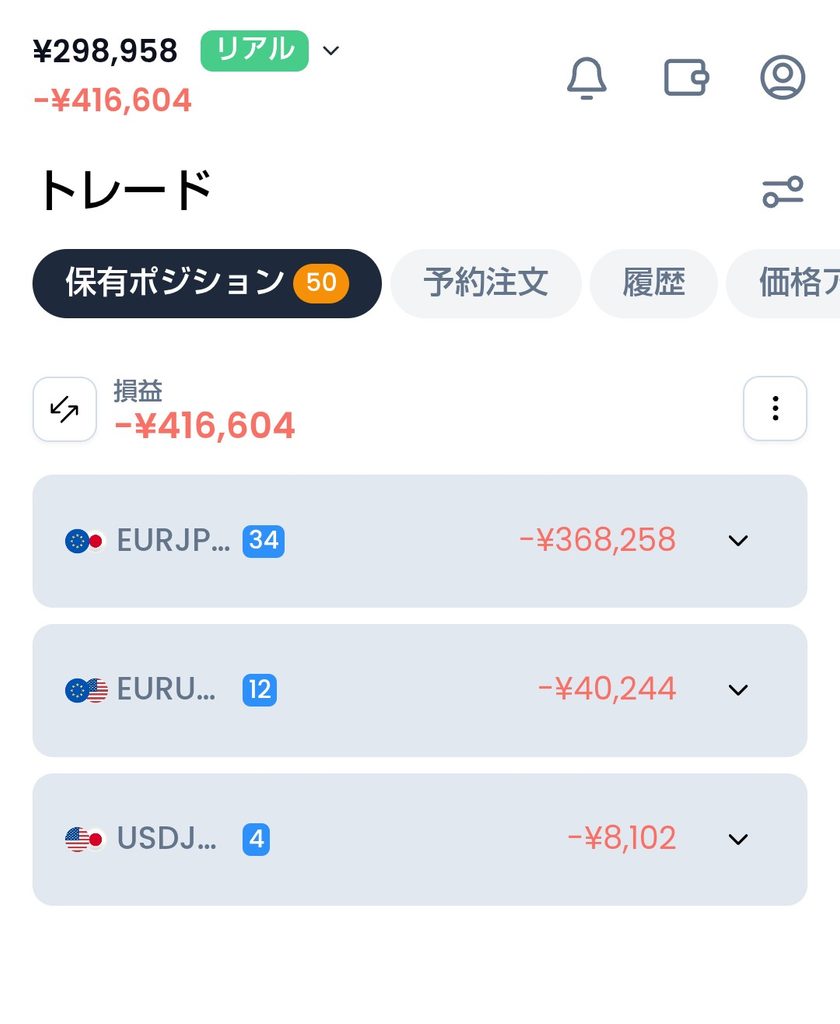Expand the USDJPY positions group
This screenshot has height=1024, width=840.
click(x=420, y=839)
